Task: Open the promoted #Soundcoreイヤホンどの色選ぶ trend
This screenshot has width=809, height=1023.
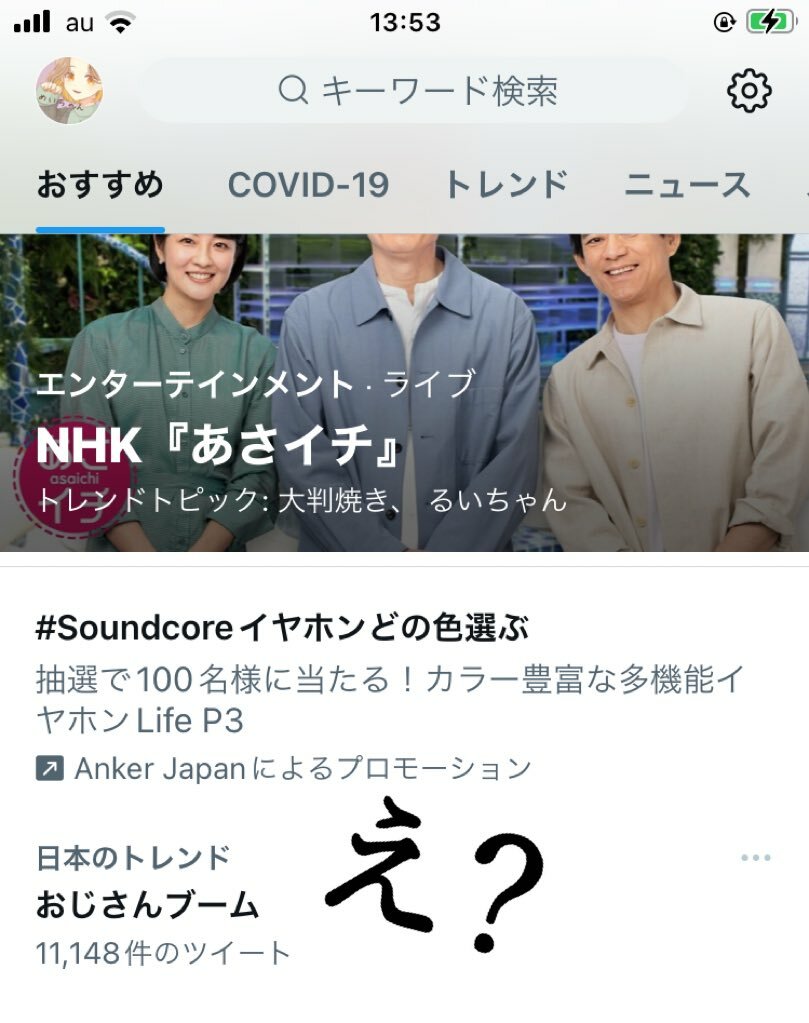Action: click(282, 628)
